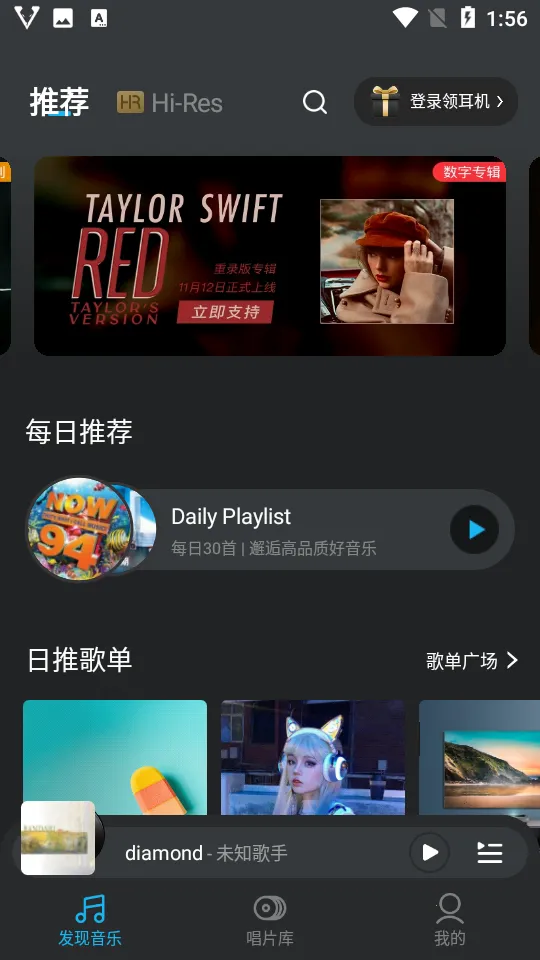Open the Taylor Swift Red banner
540x960 pixels.
(x=270, y=256)
